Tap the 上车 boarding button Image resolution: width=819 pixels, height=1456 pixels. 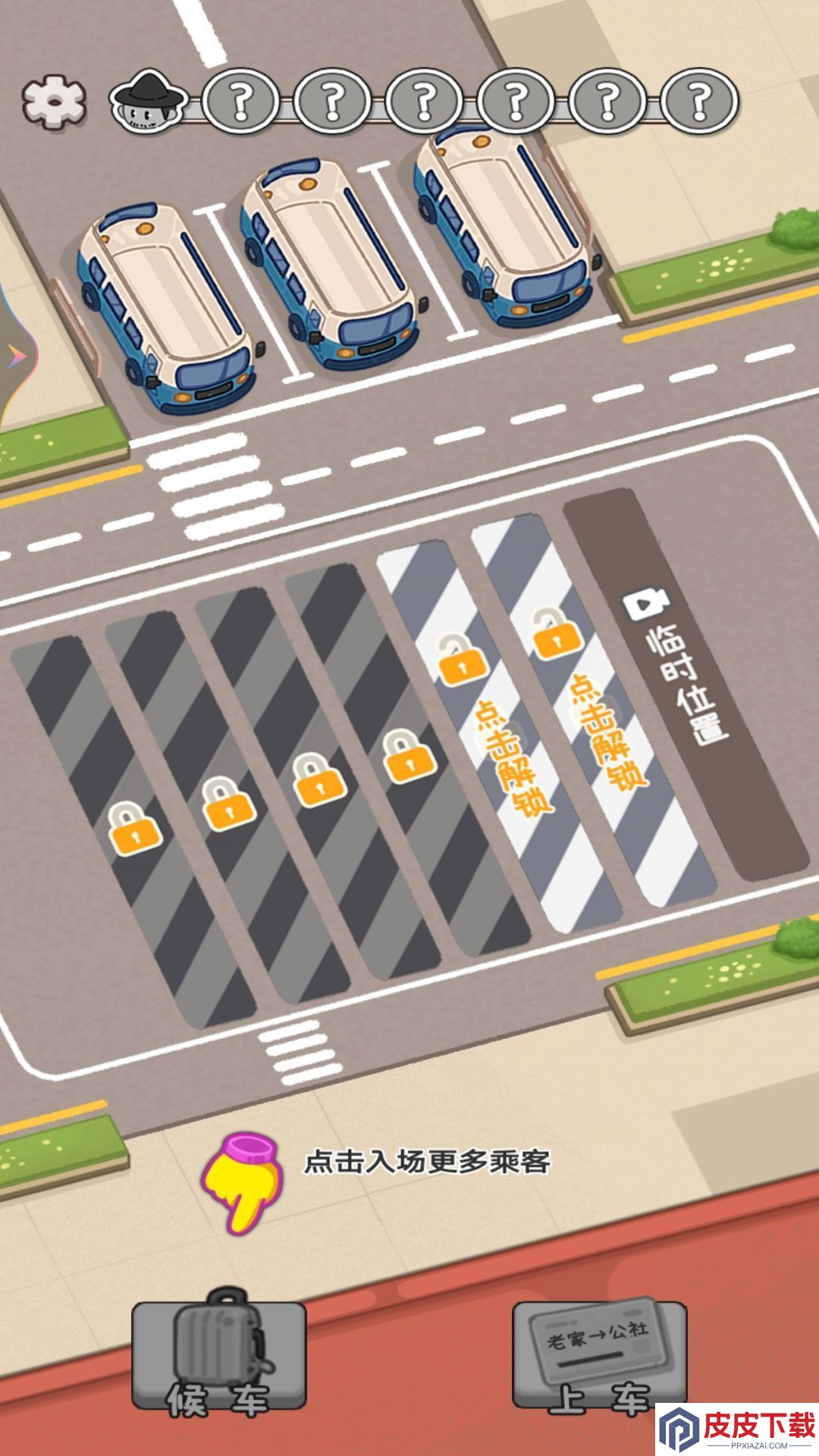point(599,1356)
